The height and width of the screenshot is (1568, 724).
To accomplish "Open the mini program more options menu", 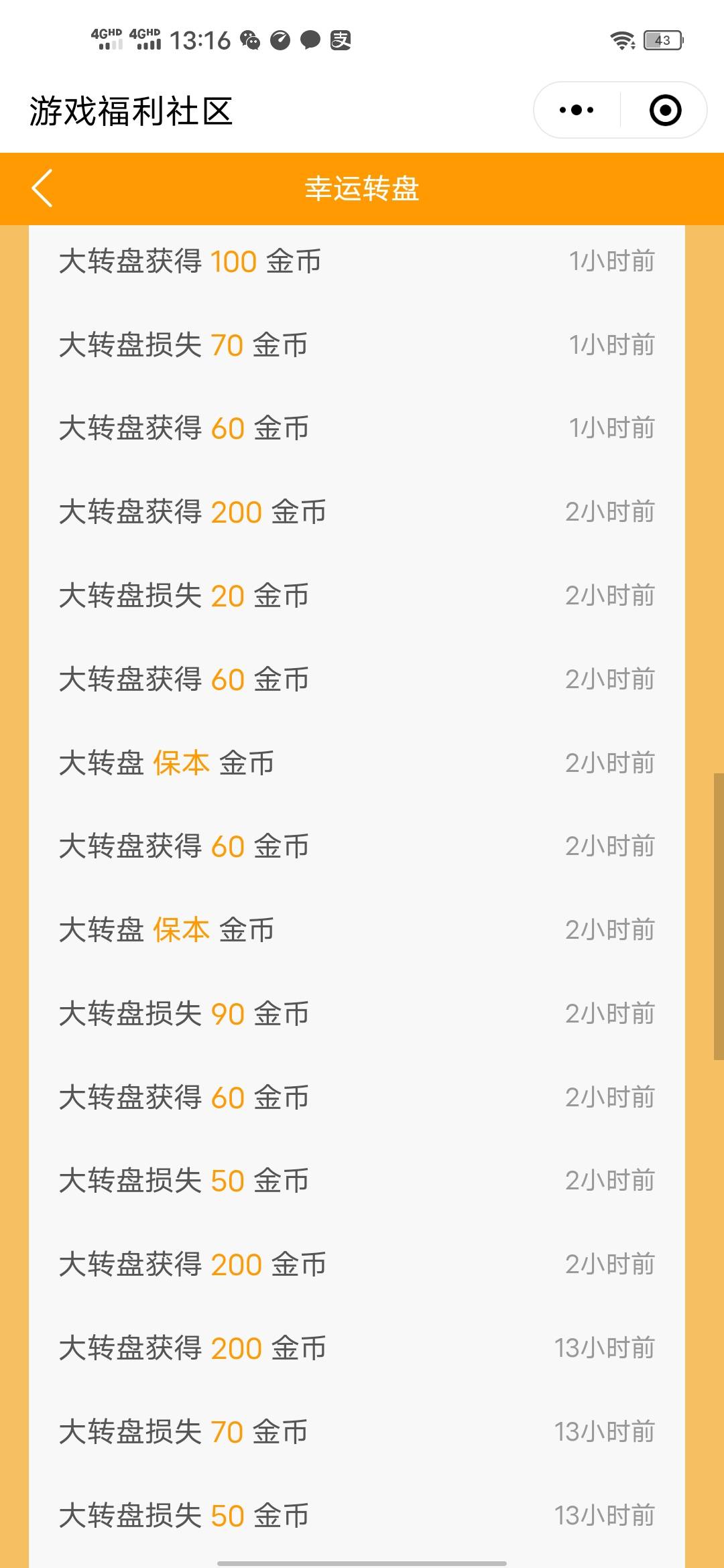I will pyautogui.click(x=577, y=110).
